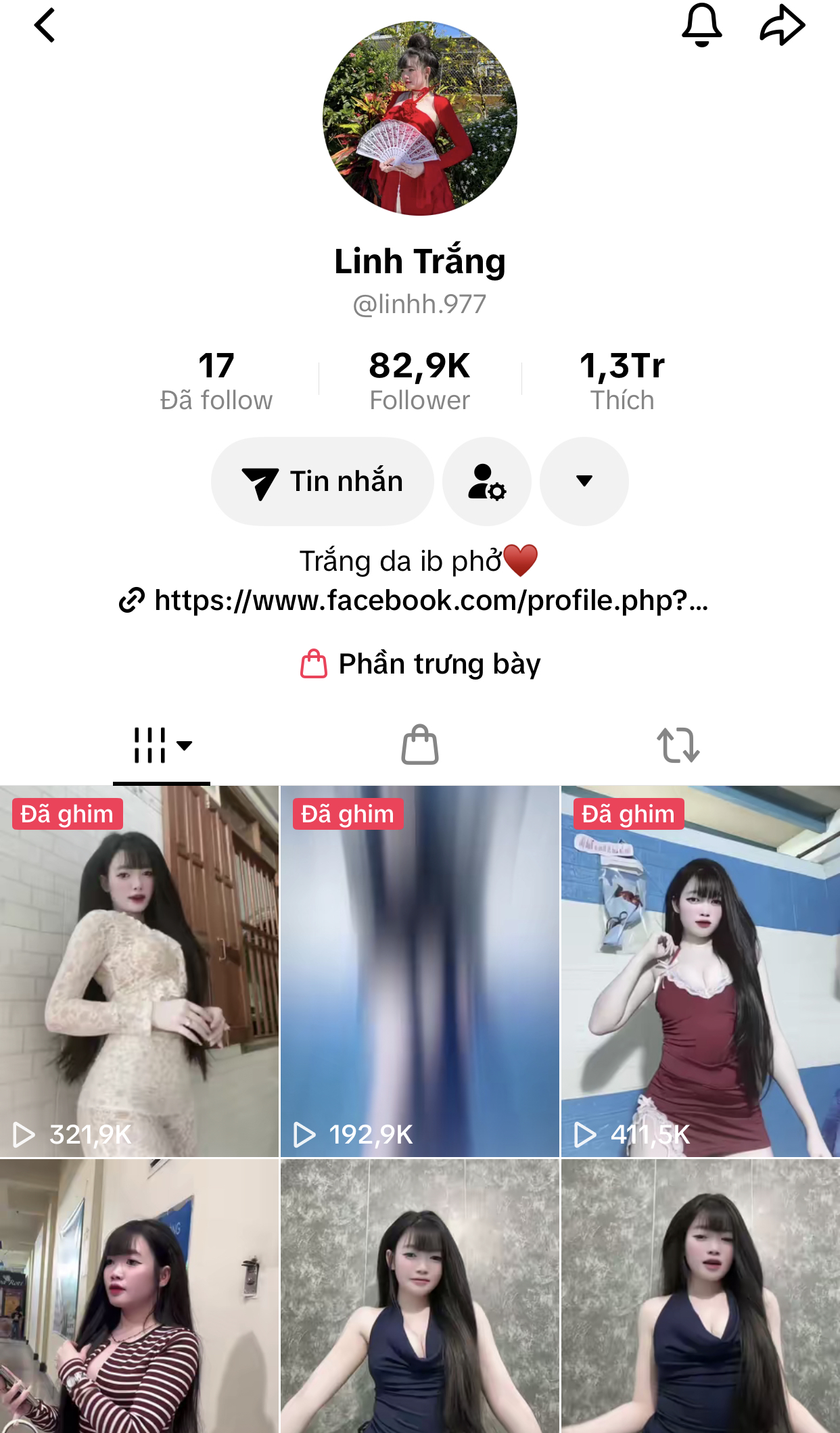View the Đã follow list

click(216, 381)
